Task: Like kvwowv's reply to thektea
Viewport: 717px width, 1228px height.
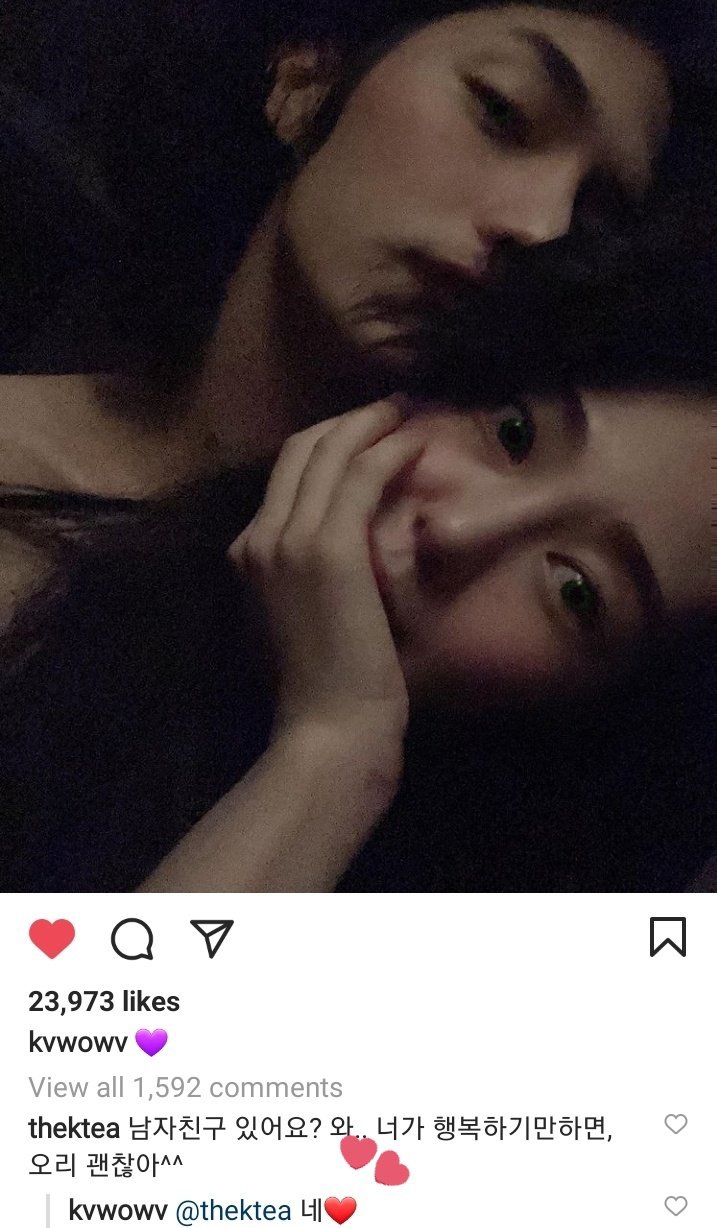Action: pyautogui.click(x=676, y=1206)
